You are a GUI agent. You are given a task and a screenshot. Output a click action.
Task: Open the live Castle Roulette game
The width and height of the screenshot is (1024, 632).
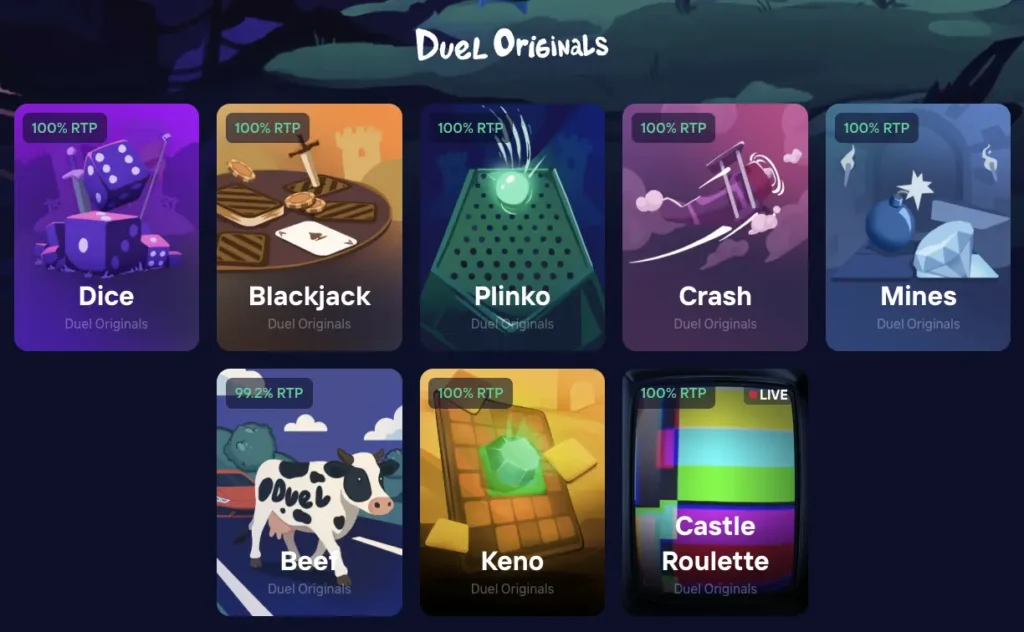coord(715,492)
